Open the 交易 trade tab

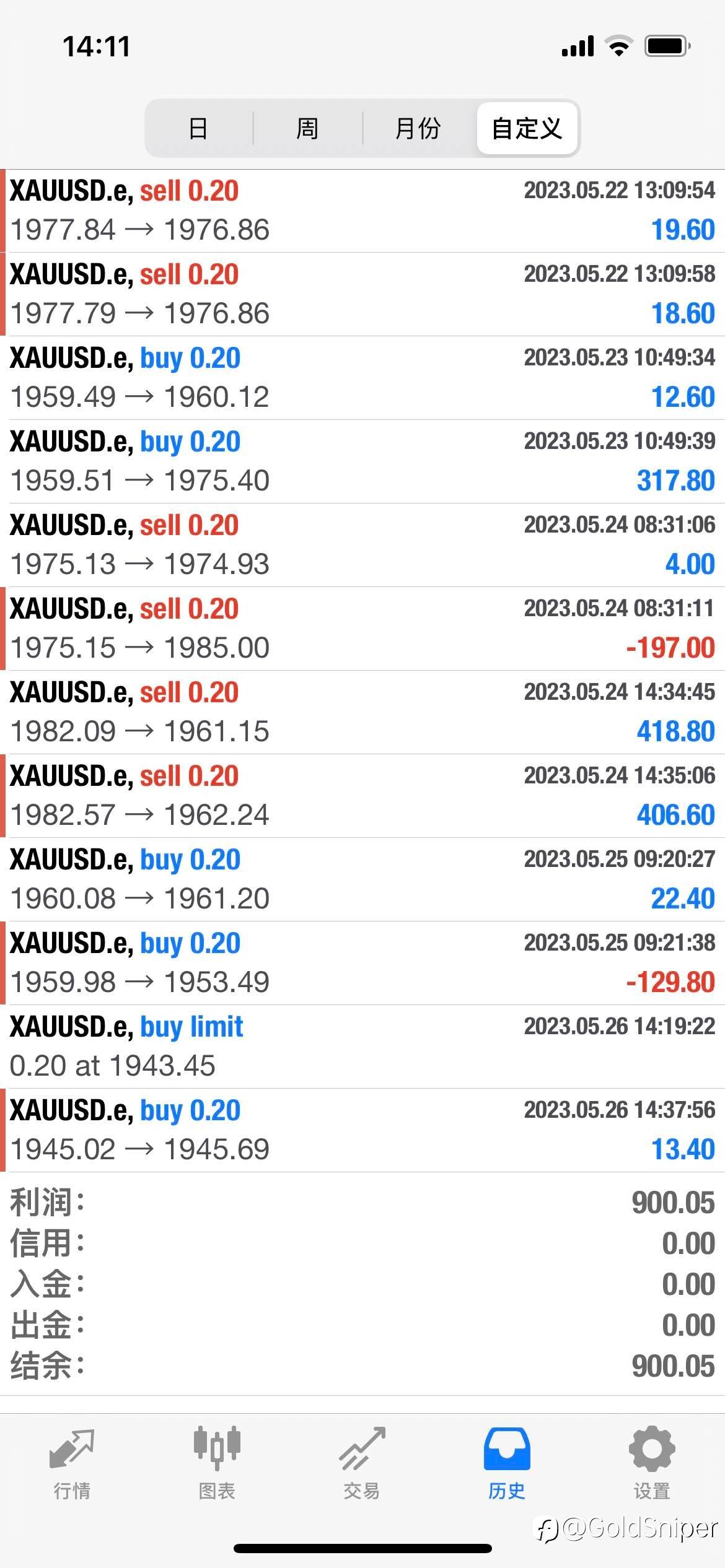362,1463
